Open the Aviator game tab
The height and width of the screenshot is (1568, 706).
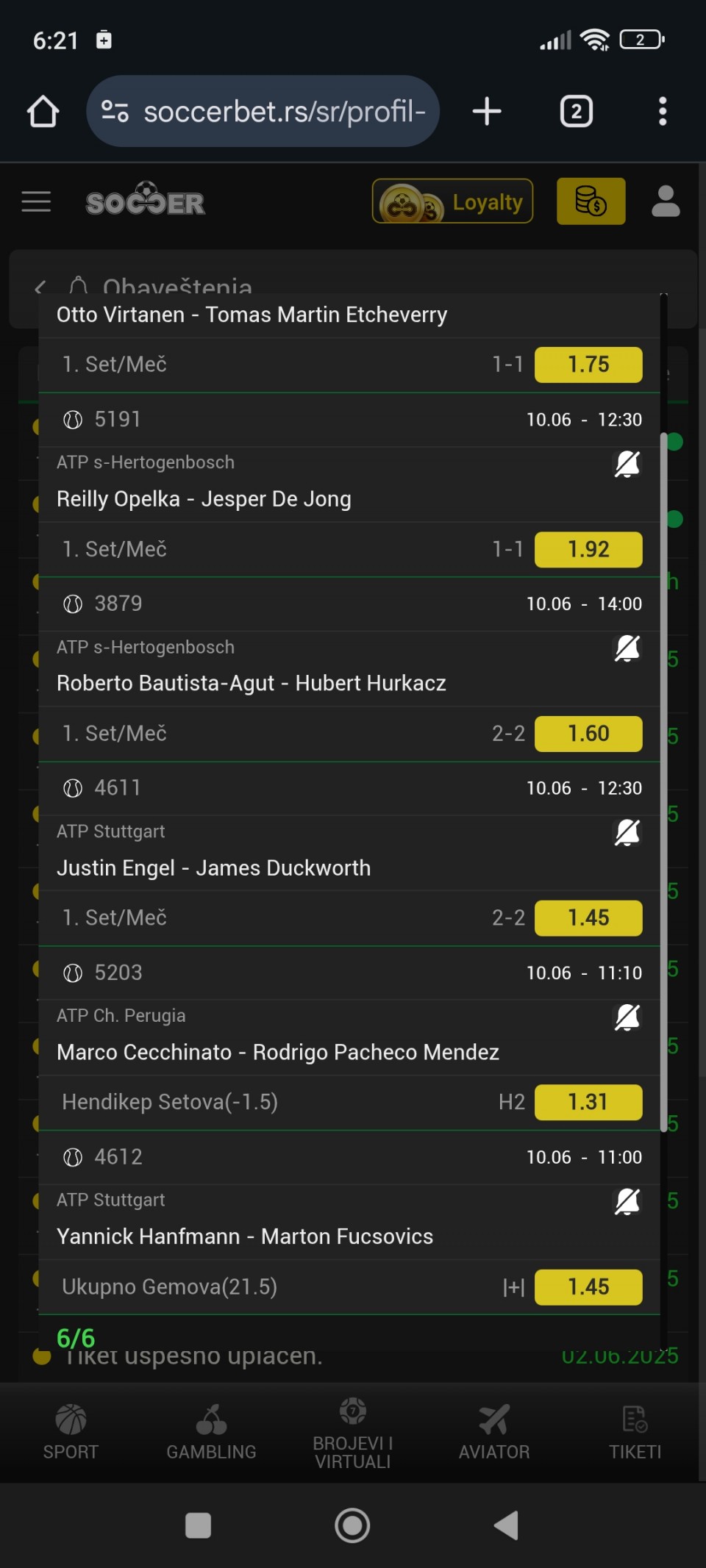(494, 1432)
